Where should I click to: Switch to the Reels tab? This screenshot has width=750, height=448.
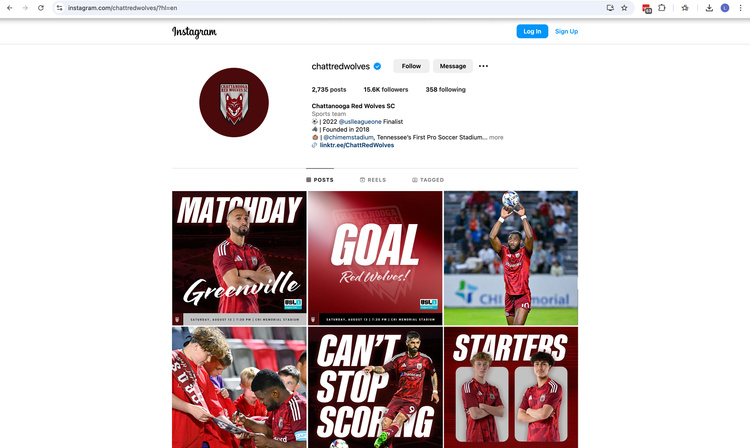[x=373, y=180]
